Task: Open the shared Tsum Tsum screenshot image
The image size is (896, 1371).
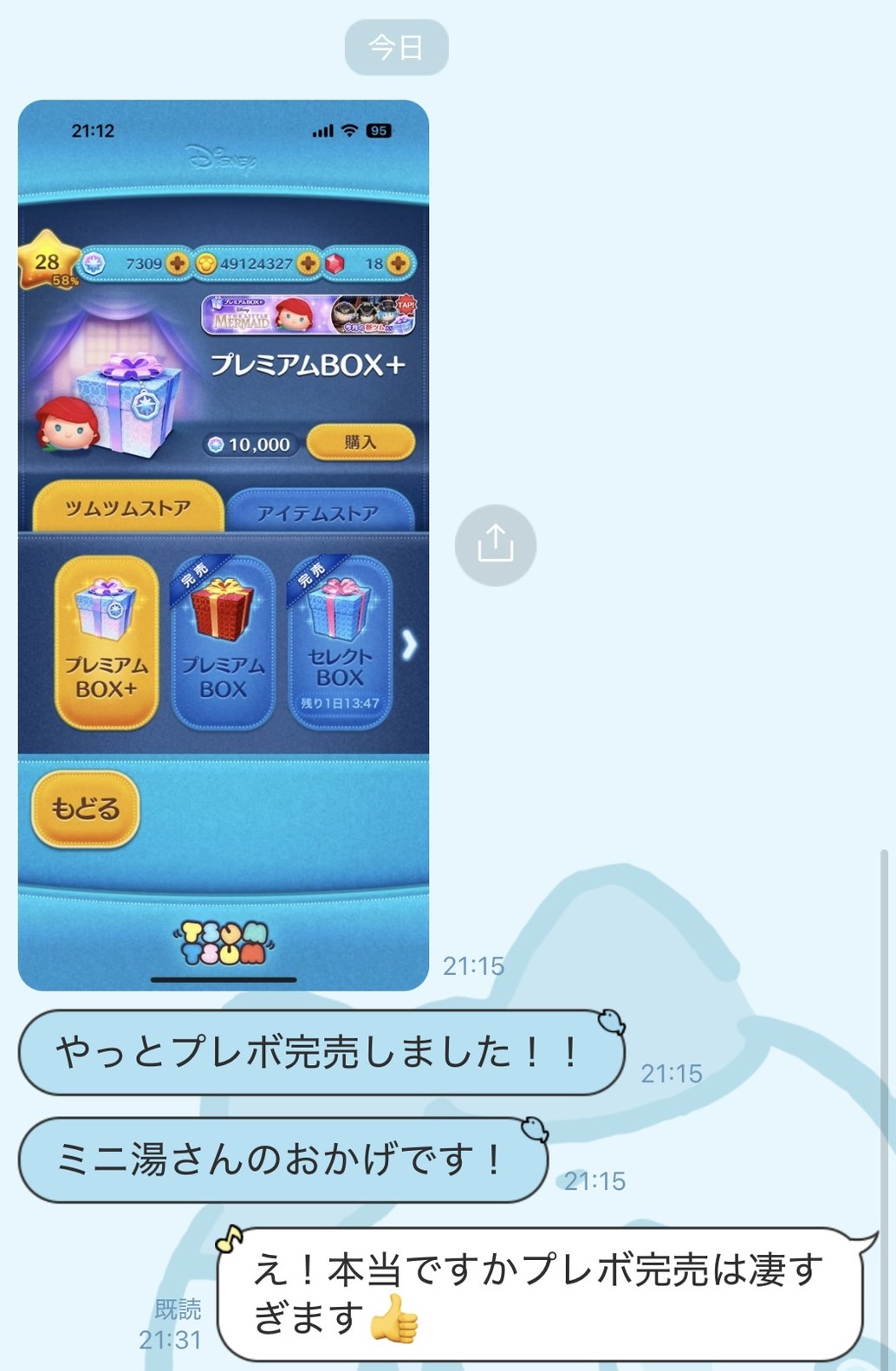Action: click(x=224, y=544)
